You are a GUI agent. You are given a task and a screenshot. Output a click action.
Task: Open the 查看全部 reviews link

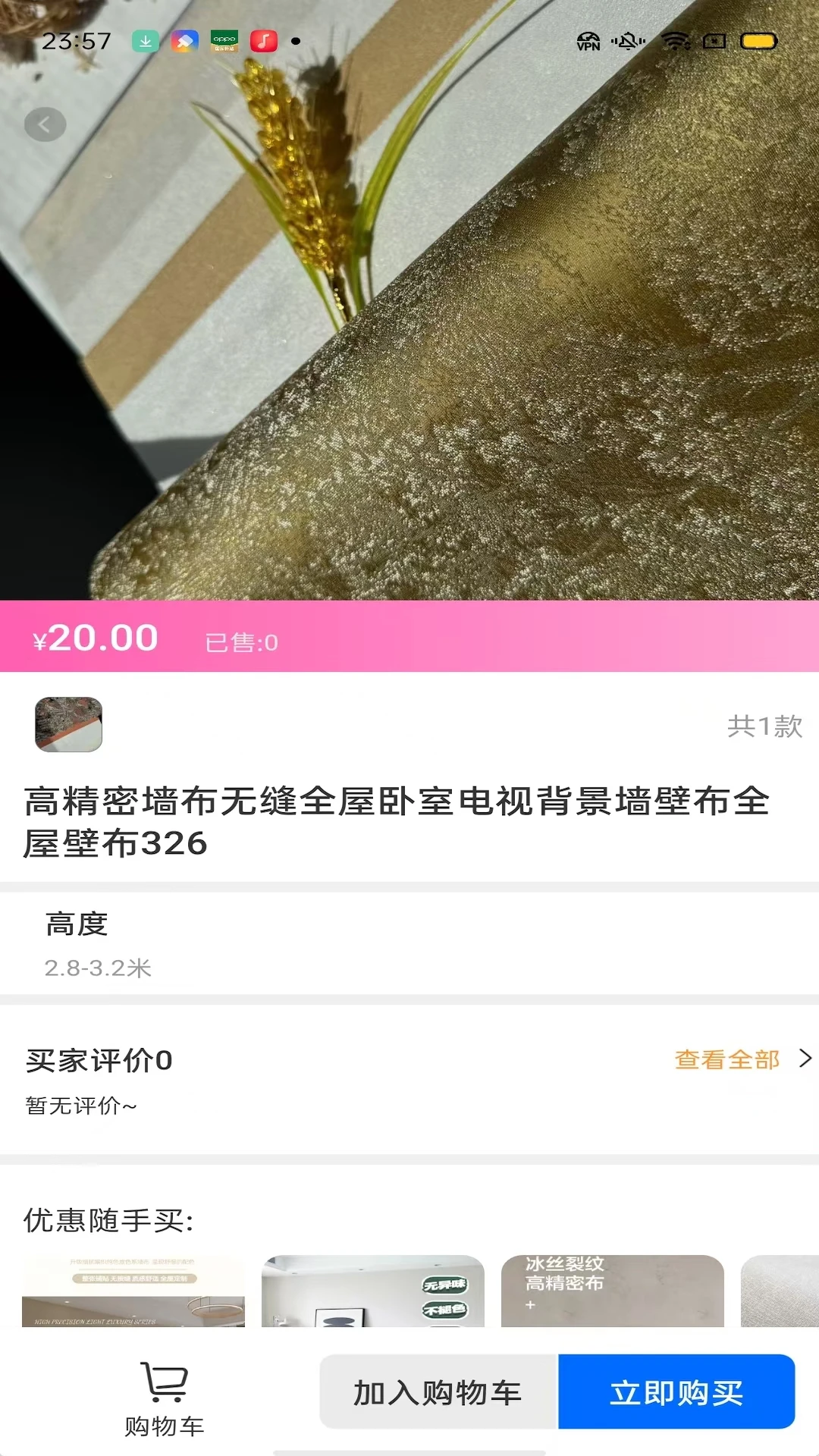pos(726,1060)
